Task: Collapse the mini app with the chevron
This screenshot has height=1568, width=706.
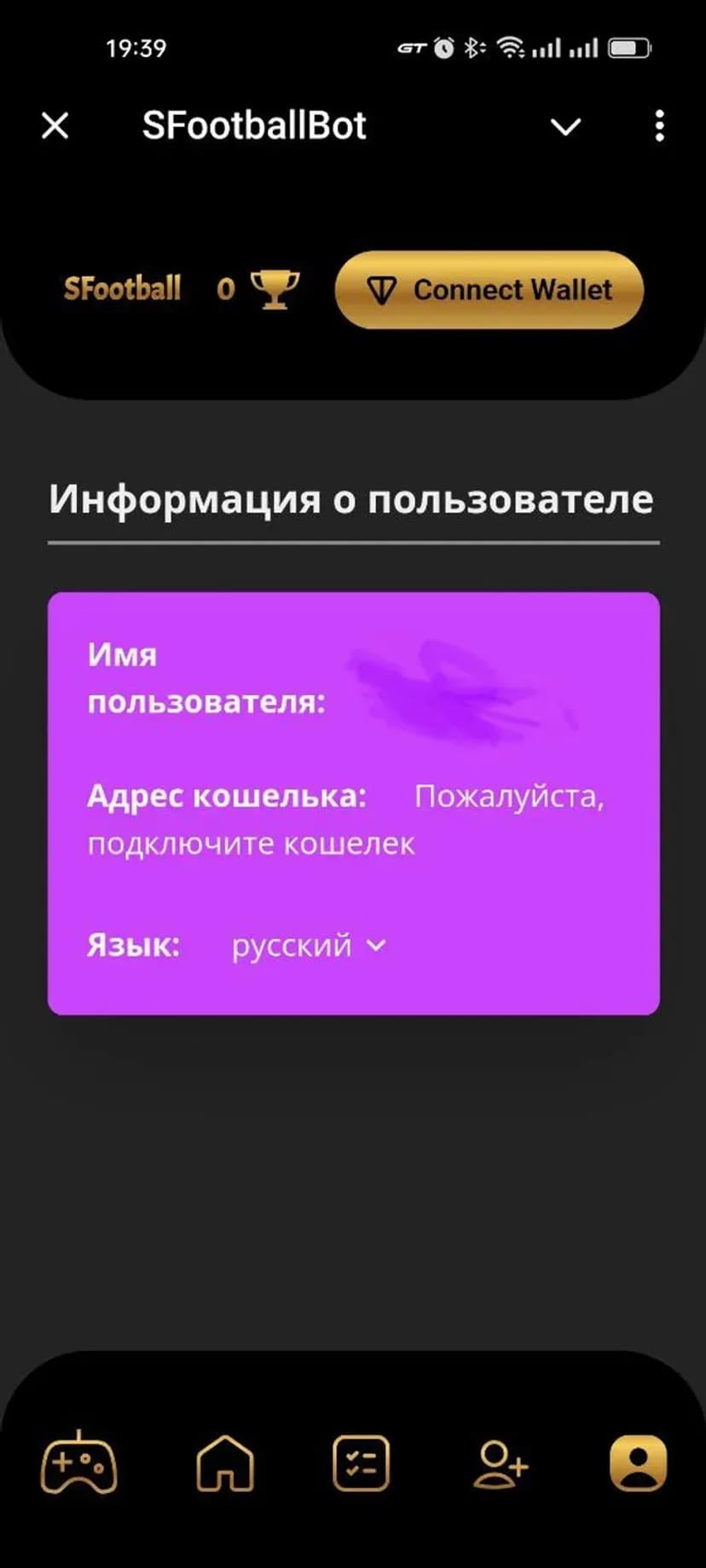Action: [565, 127]
